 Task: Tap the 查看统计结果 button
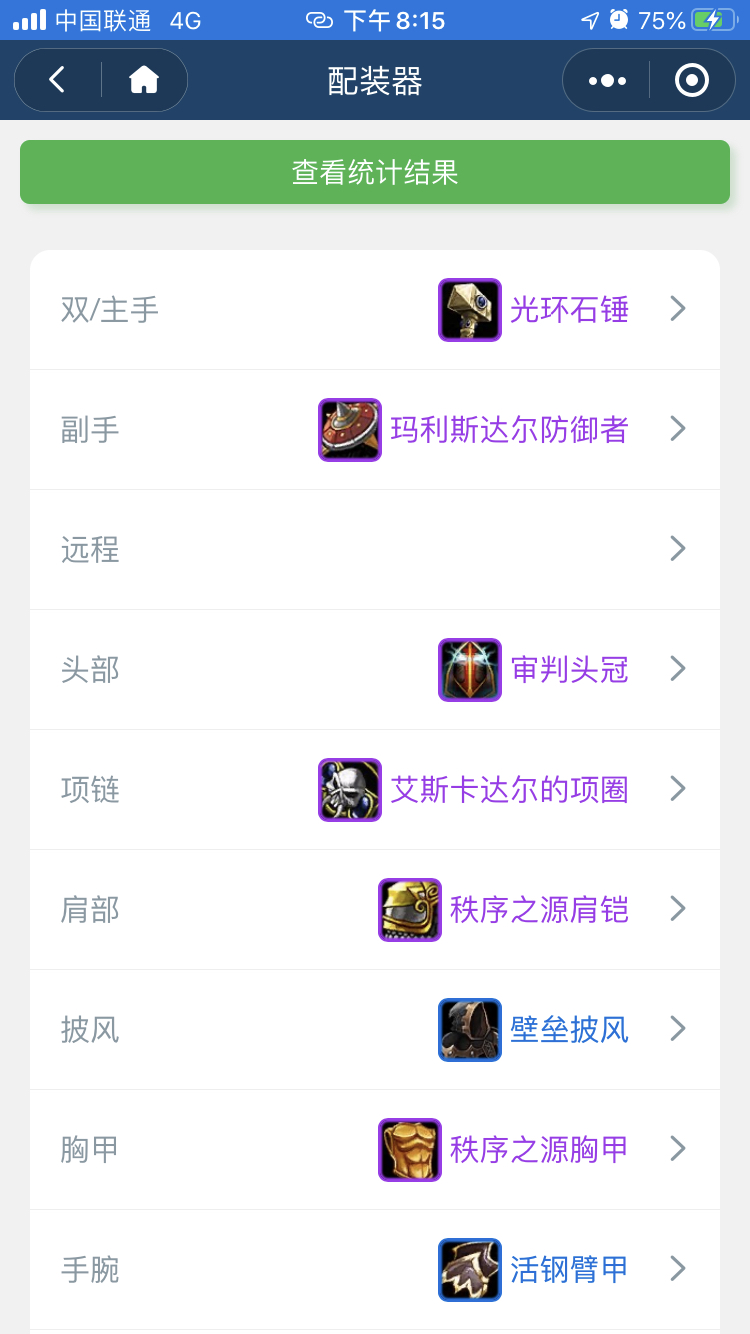[375, 172]
